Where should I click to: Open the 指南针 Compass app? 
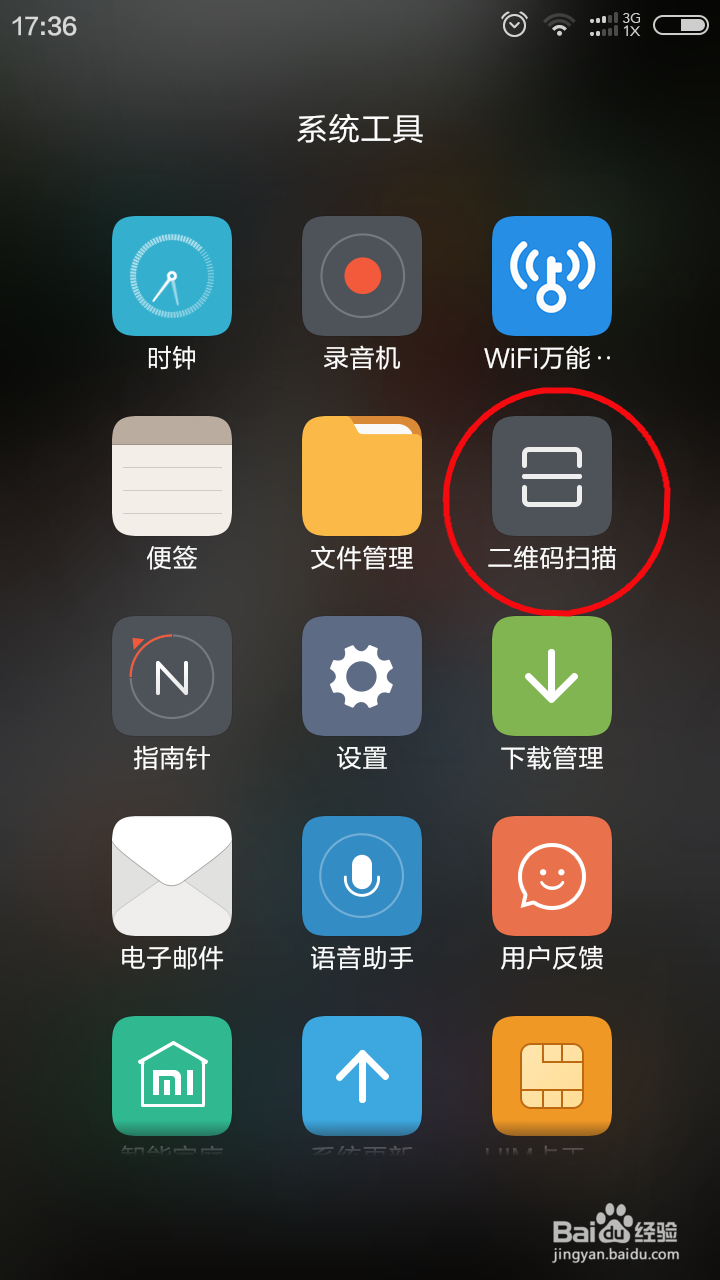tap(171, 676)
